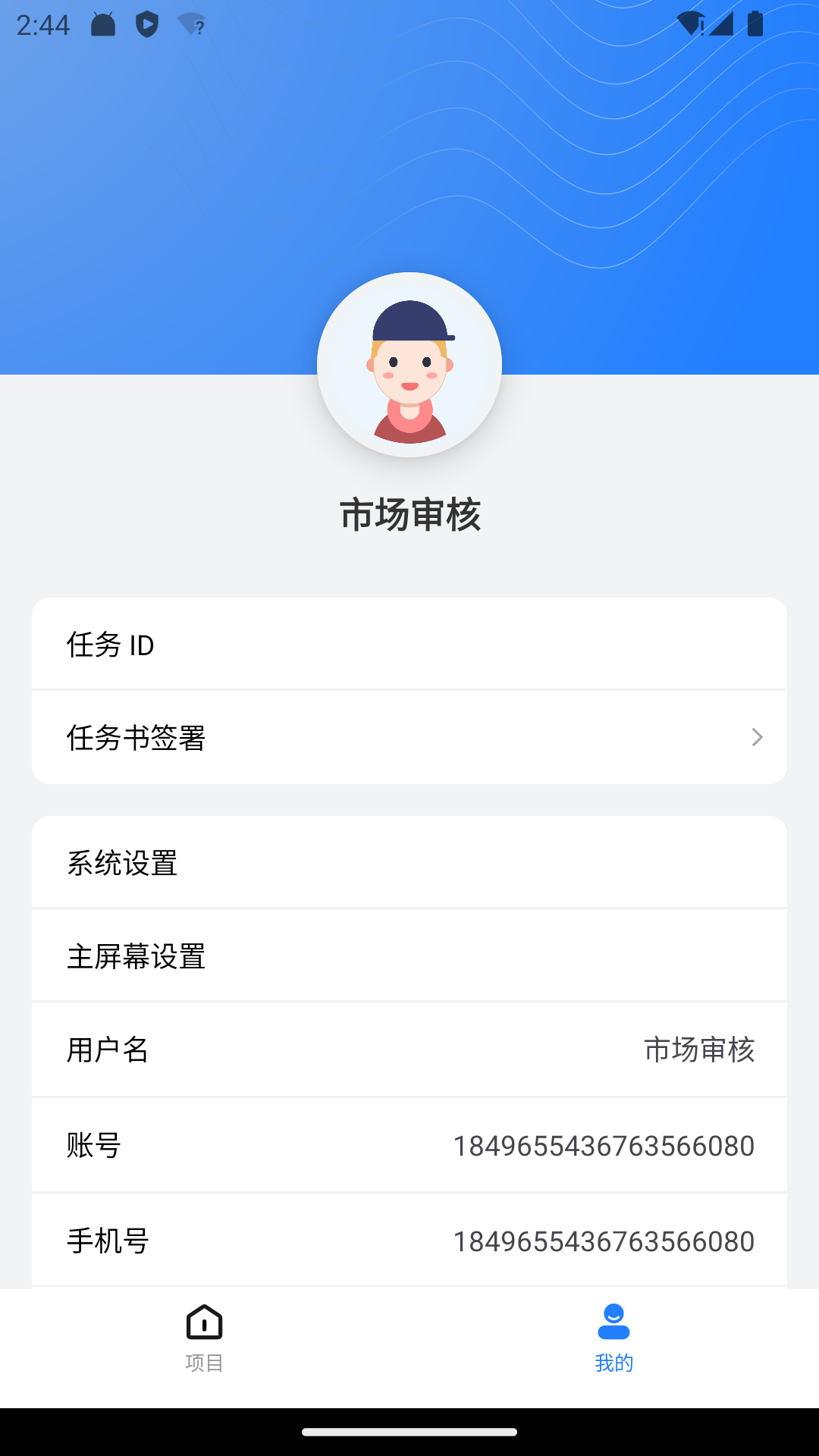This screenshot has width=819, height=1456.
Task: Open the 主屏幕设置 home screen settings
Action: pyautogui.click(x=409, y=955)
